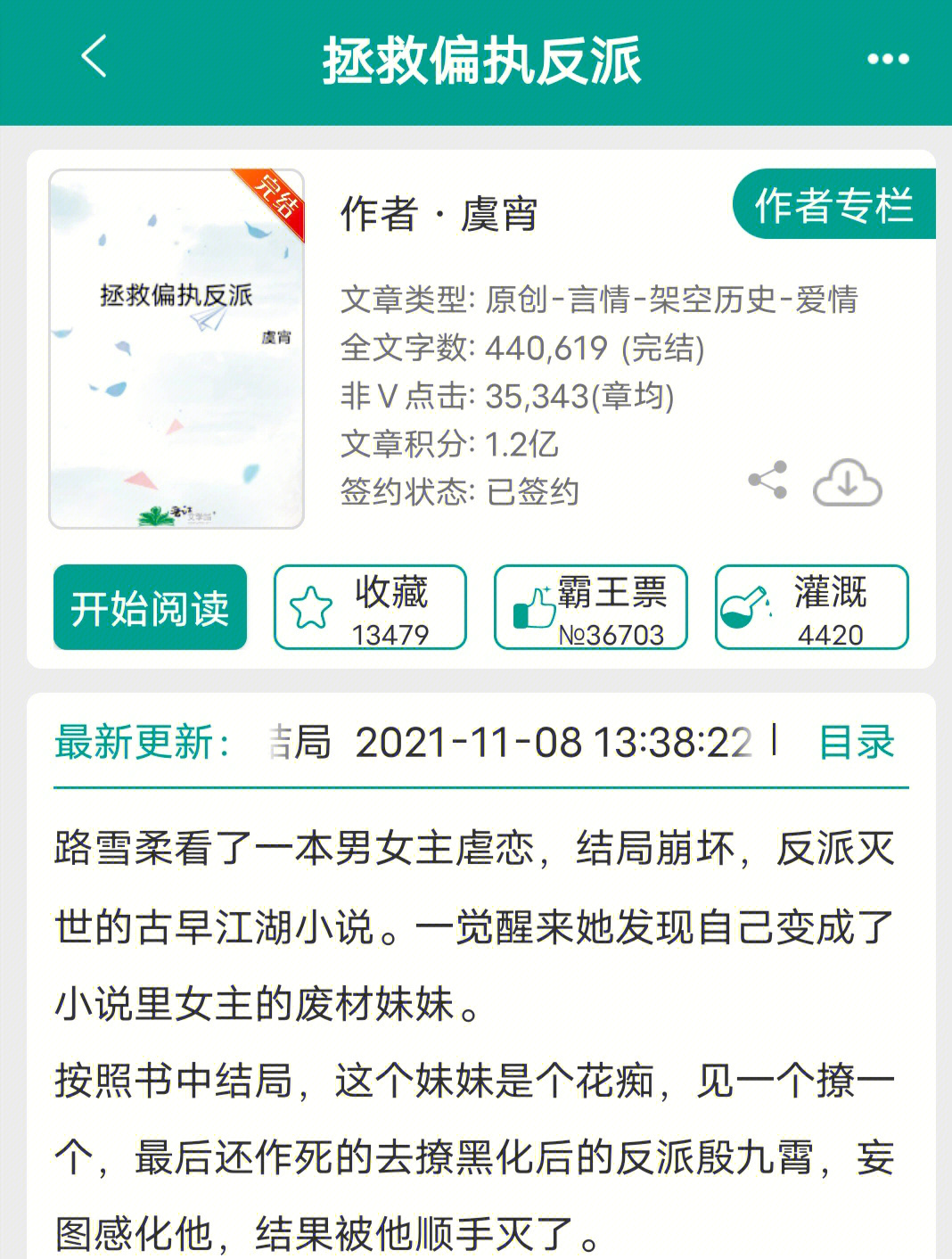This screenshot has width=952, height=1259.
Task: Open the 作者专栏 author column
Action: coord(833,206)
